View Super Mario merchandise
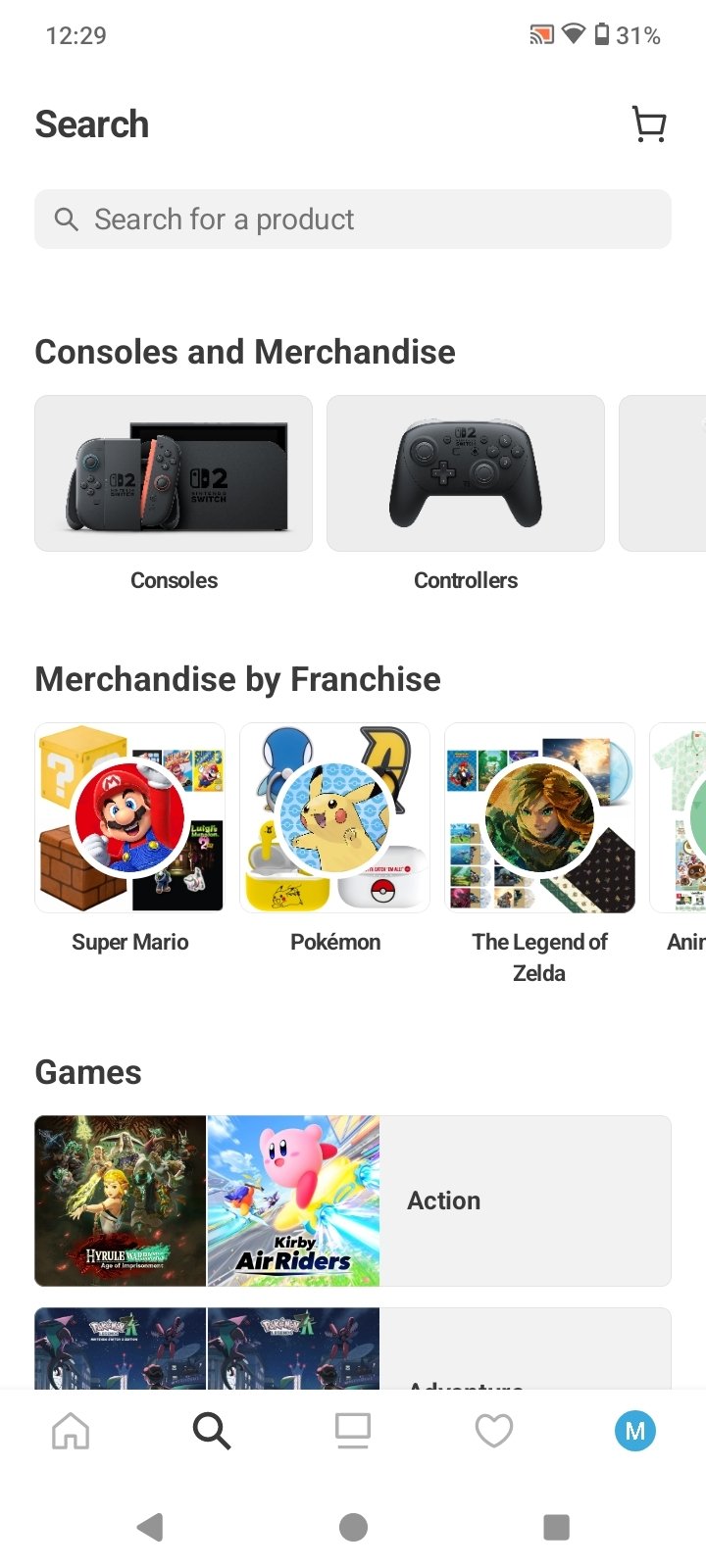 click(x=129, y=818)
